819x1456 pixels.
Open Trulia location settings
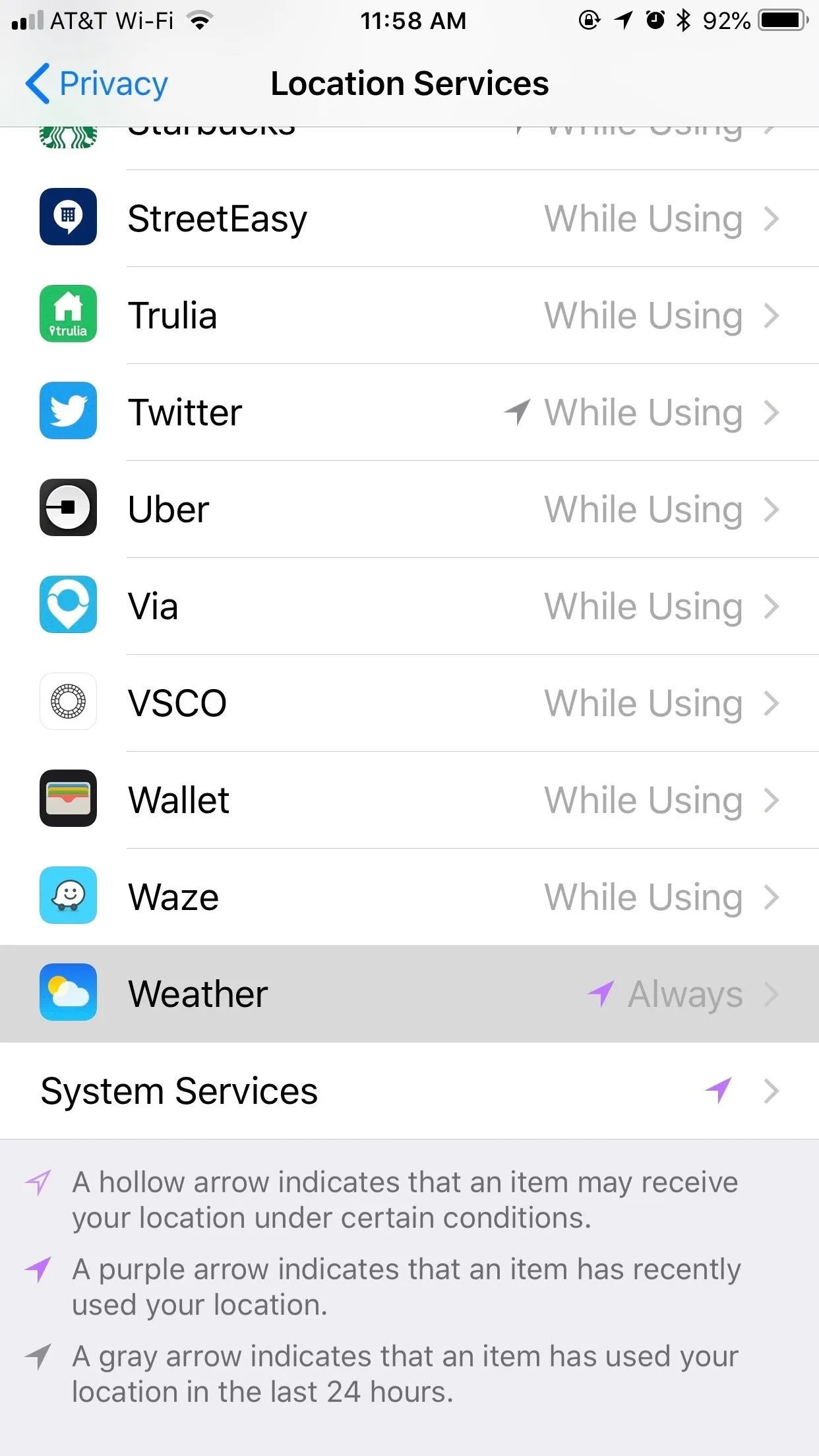(409, 315)
